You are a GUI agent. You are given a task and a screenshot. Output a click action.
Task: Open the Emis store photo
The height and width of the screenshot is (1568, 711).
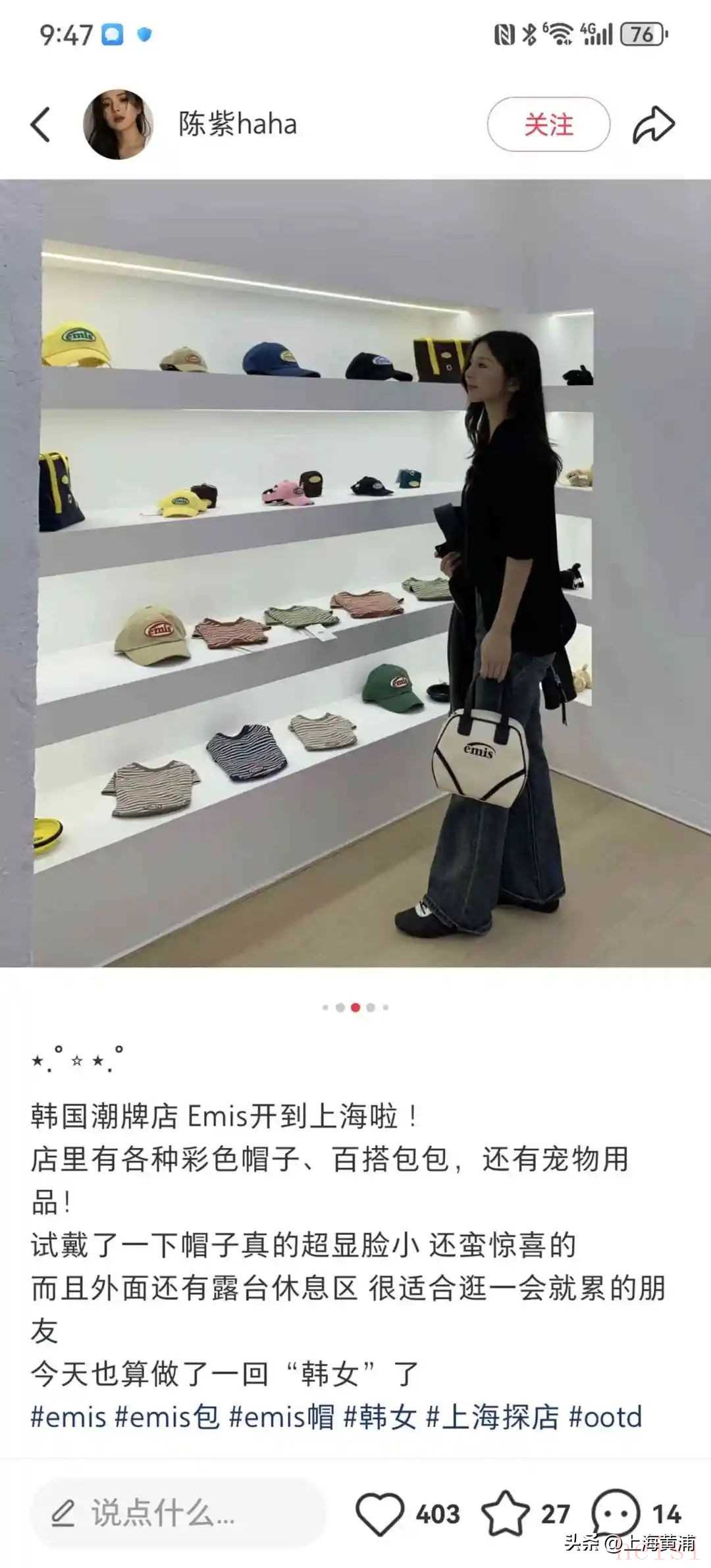355,573
